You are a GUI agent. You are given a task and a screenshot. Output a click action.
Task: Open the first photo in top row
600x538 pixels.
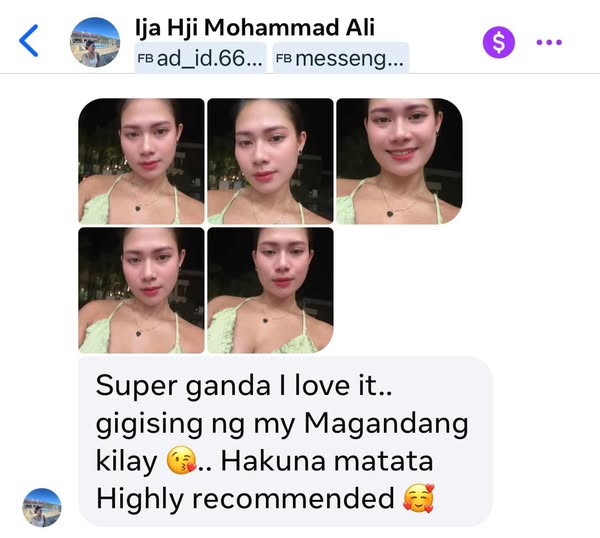[x=141, y=160]
